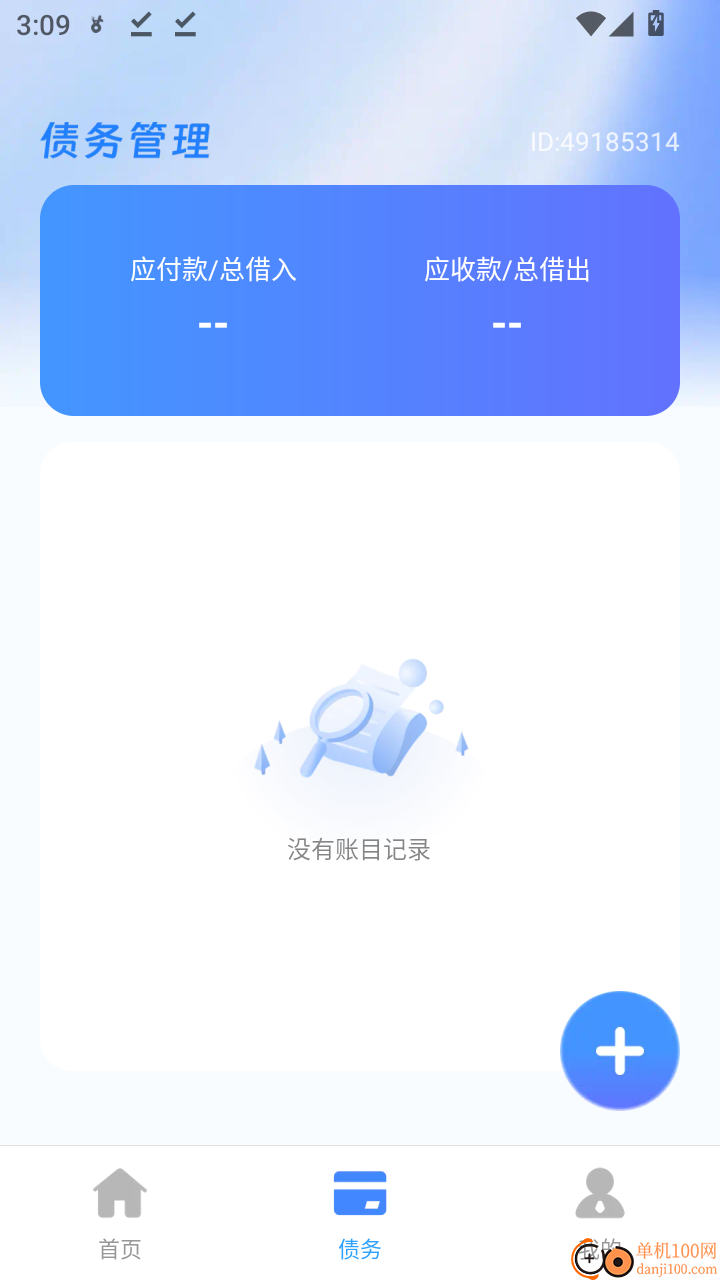Tap the profile person icon above 我的
Screen dimensions: 720x1280
click(x=600, y=1192)
